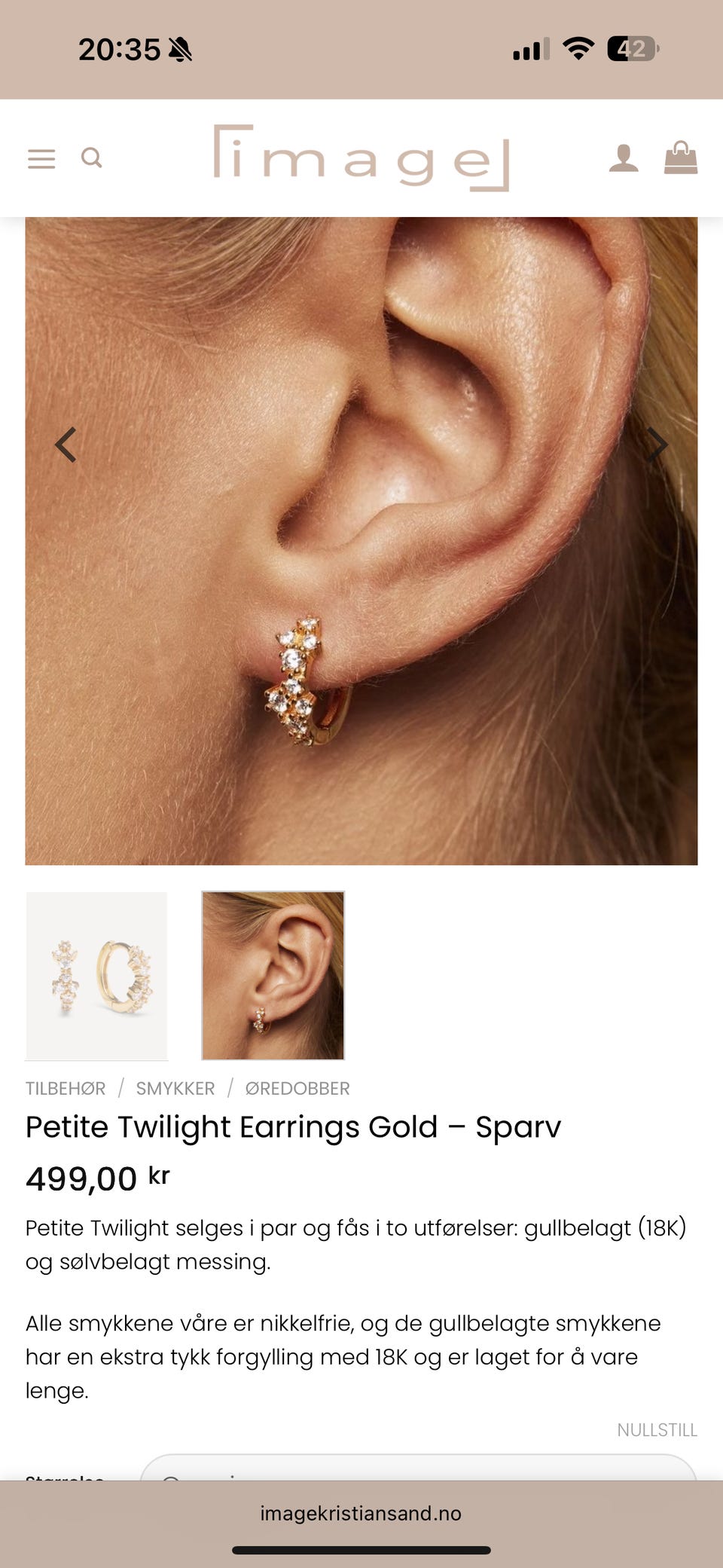Viewport: 723px width, 1568px height.
Task: Show next product image
Action: (657, 445)
